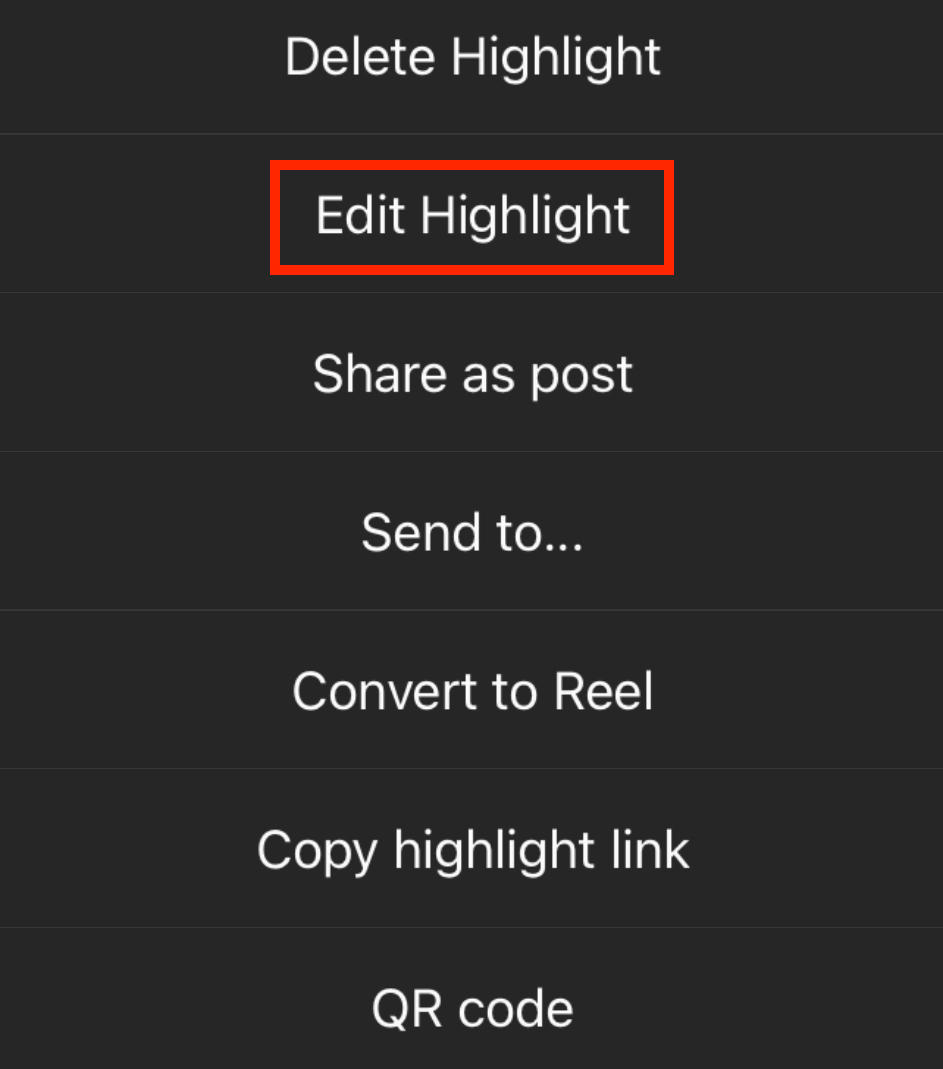Remove this highlight via Delete Highlight
This screenshot has height=1069, width=943.
471,57
